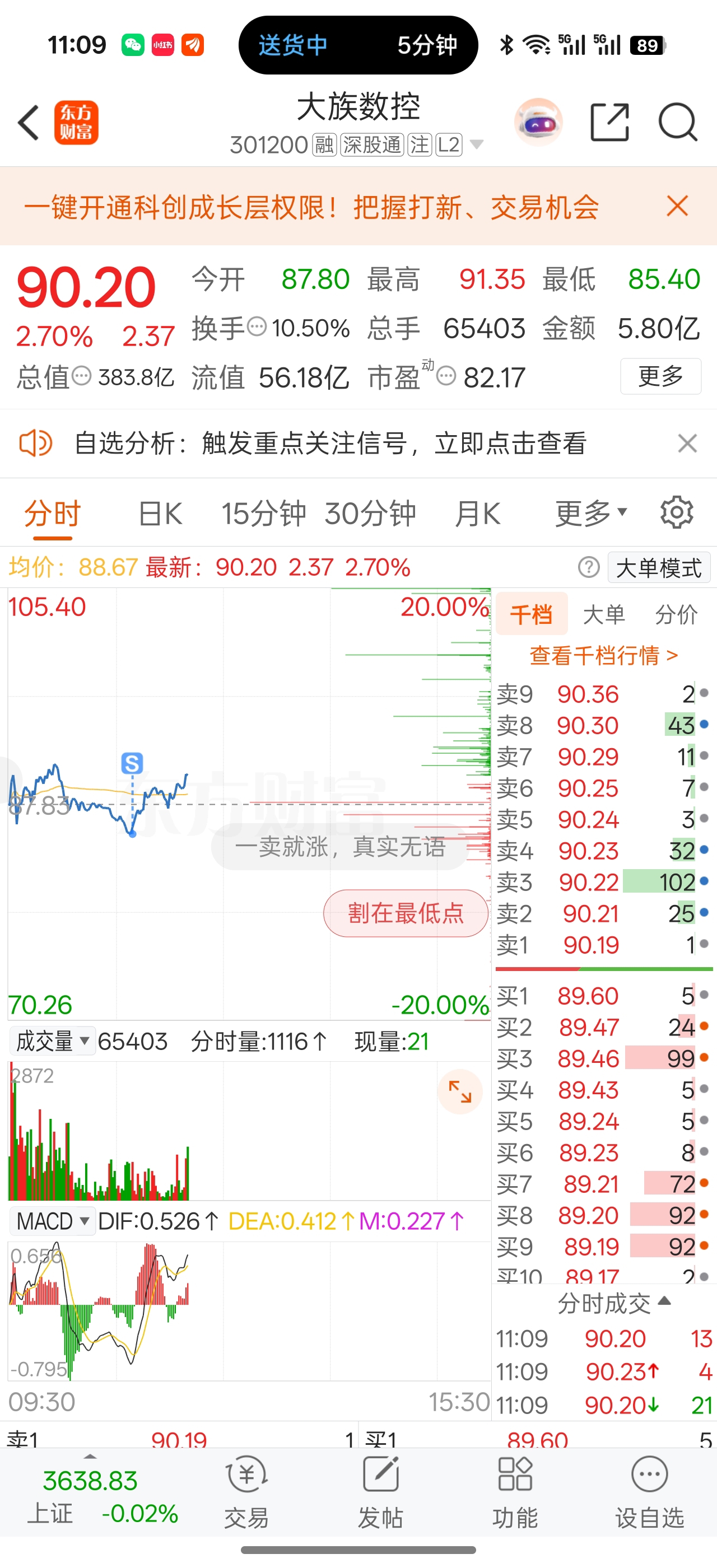
Task: Go back using the top-left arrow
Action: [x=29, y=122]
